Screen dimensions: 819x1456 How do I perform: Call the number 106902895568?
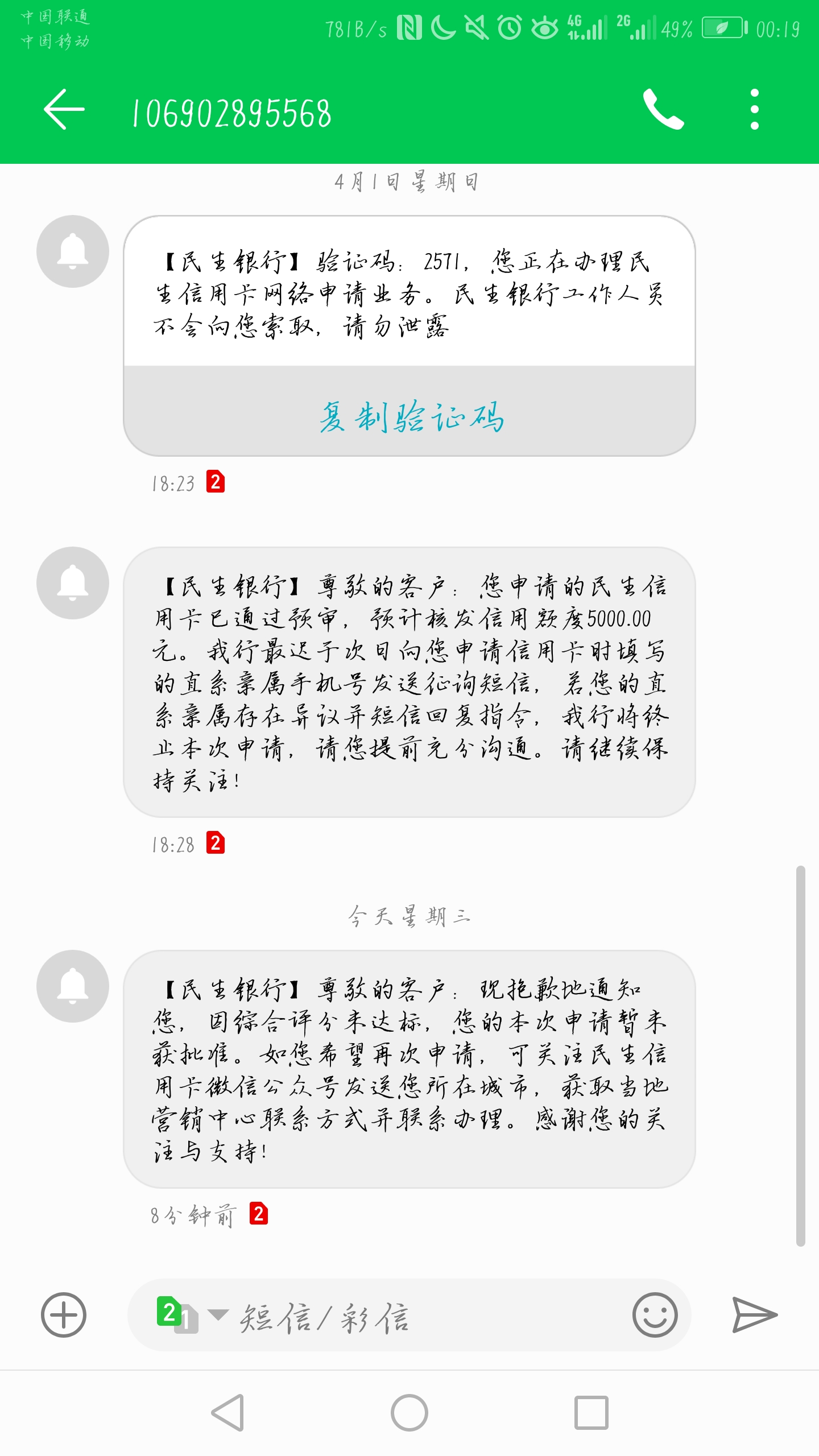click(663, 109)
